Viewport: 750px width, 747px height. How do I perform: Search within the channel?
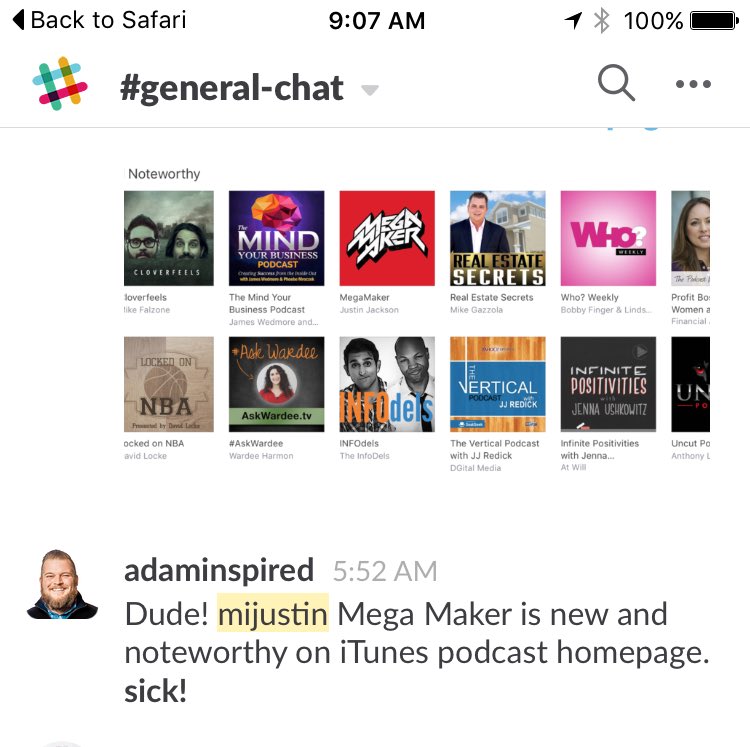[616, 84]
